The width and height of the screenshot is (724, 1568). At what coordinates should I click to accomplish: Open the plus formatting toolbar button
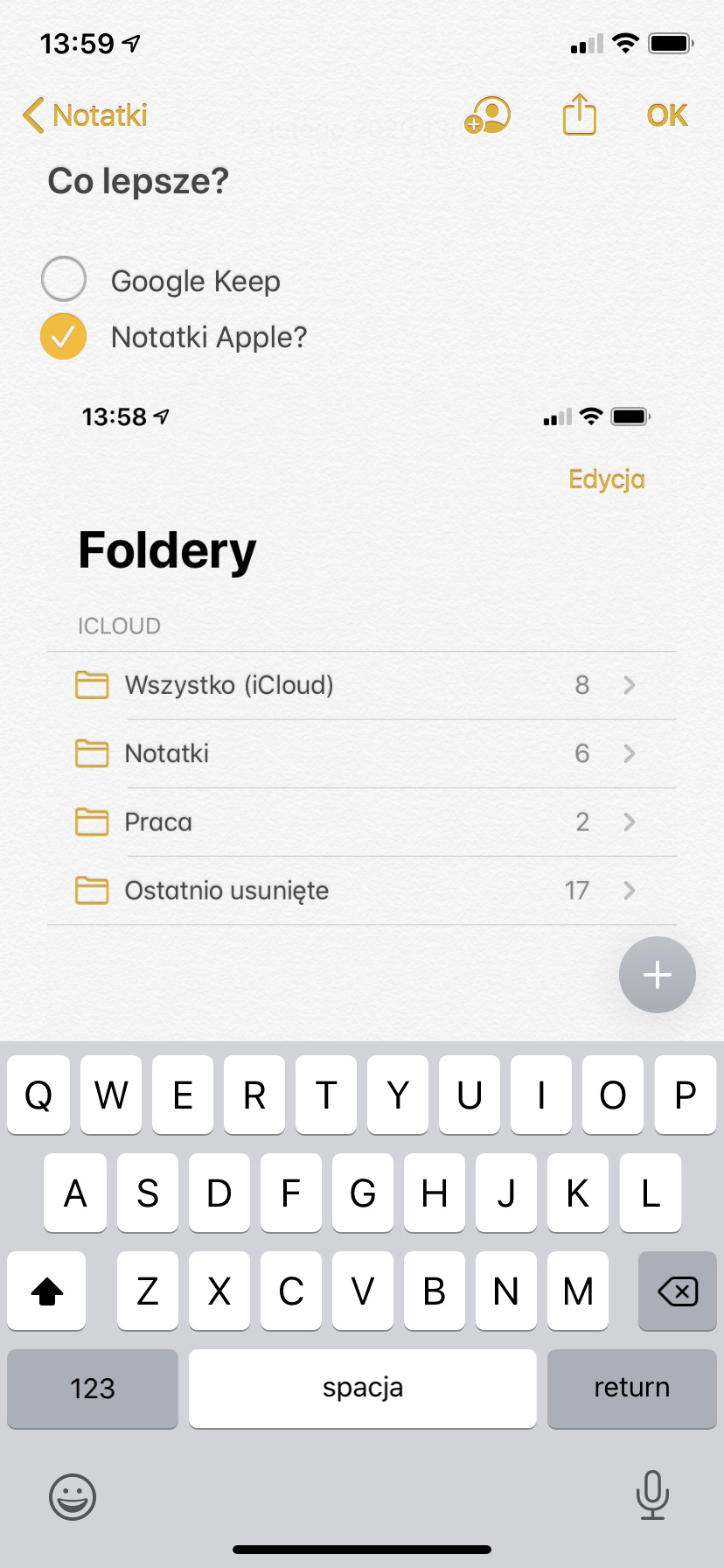point(657,975)
